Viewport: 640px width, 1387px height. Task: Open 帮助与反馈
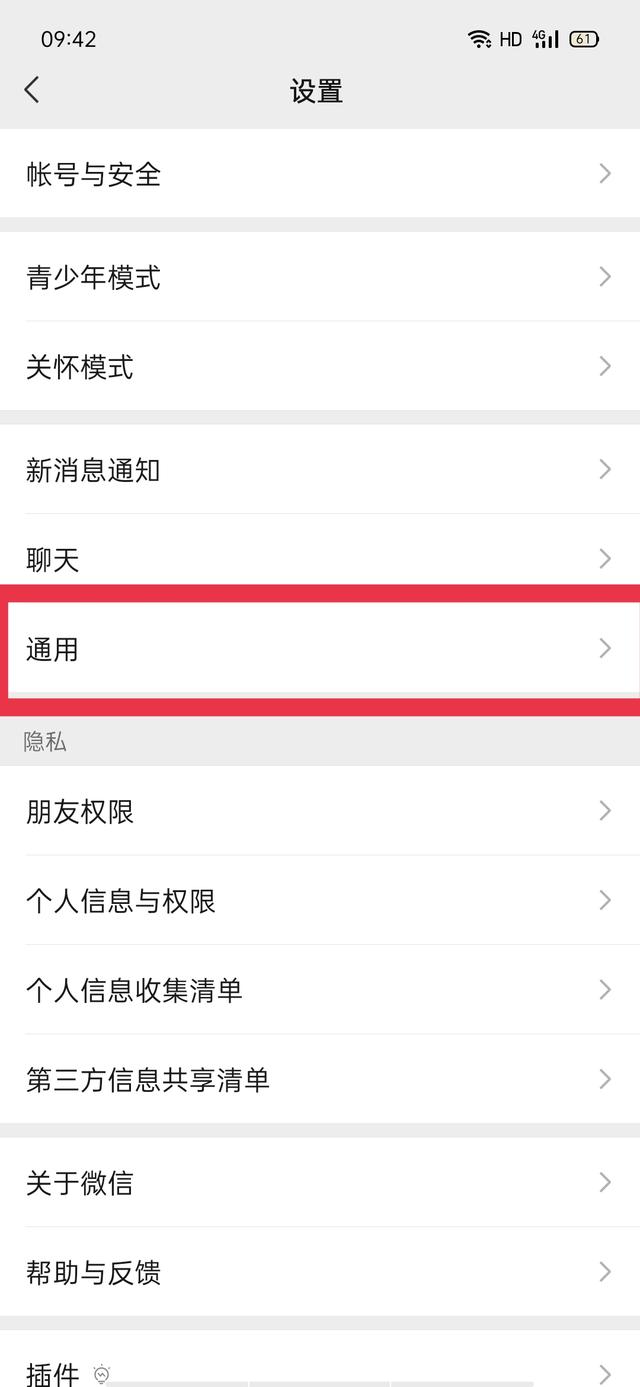click(320, 1272)
